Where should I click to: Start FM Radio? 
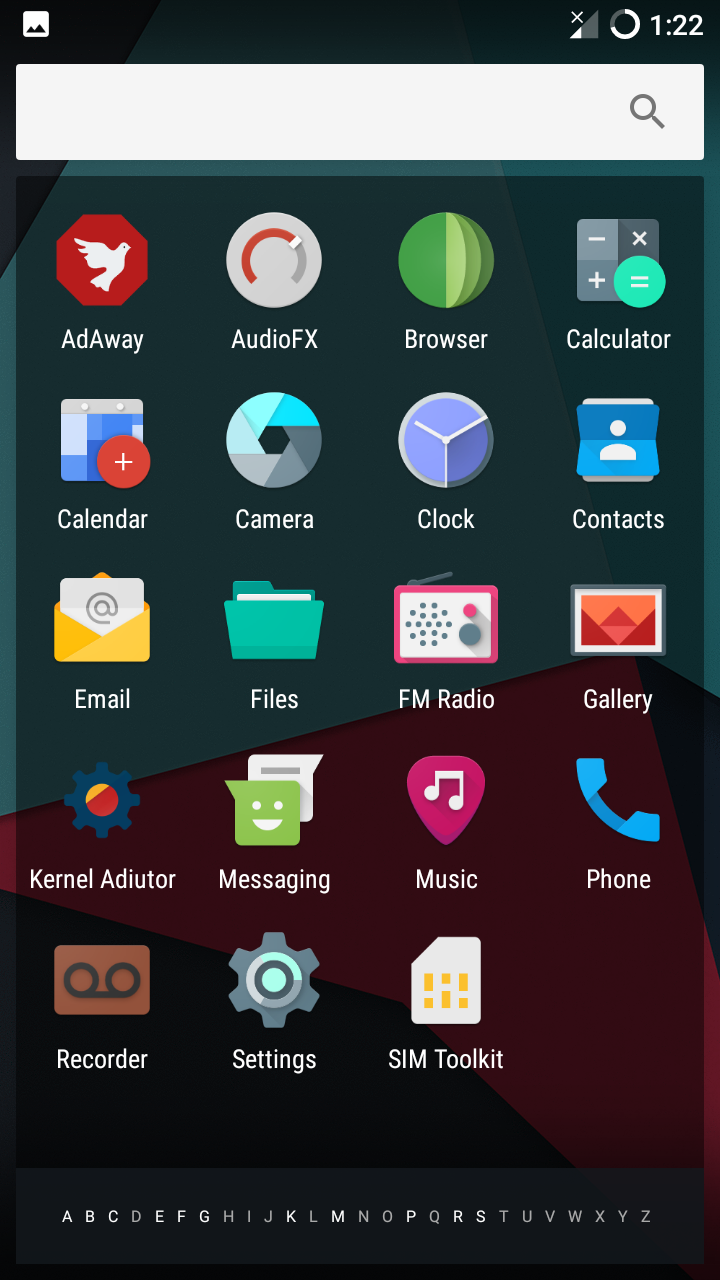446,622
